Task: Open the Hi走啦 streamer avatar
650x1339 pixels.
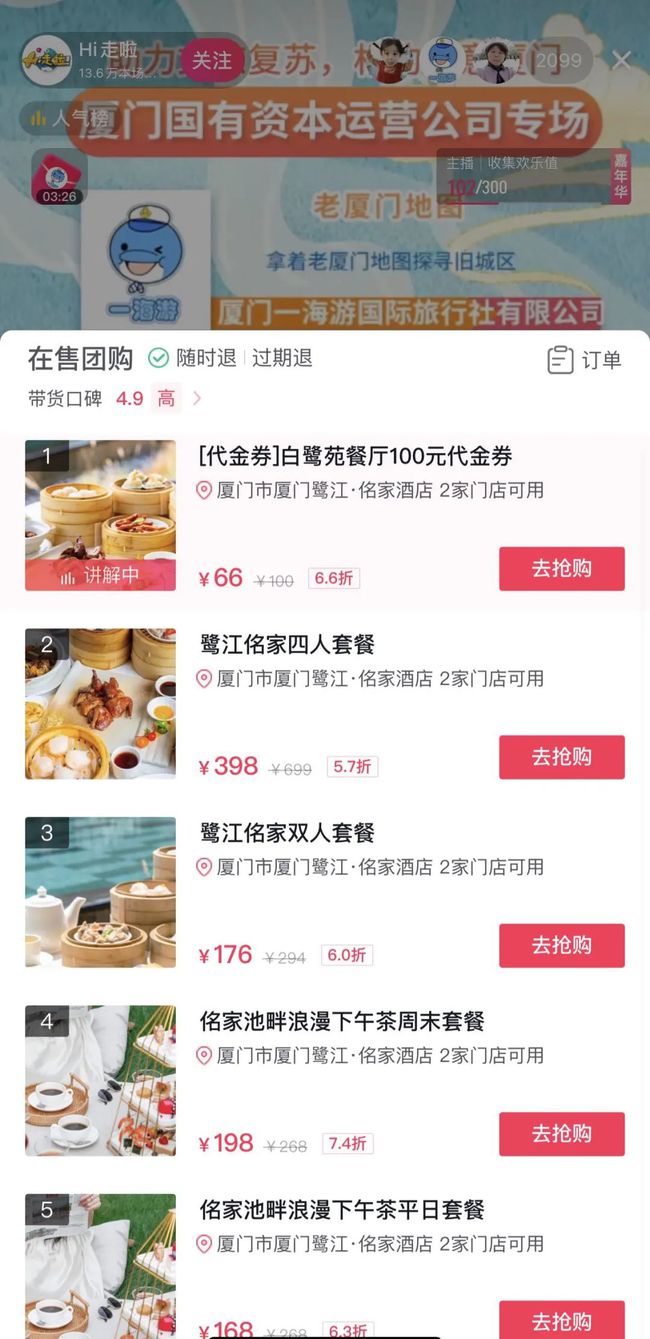Action: point(46,61)
